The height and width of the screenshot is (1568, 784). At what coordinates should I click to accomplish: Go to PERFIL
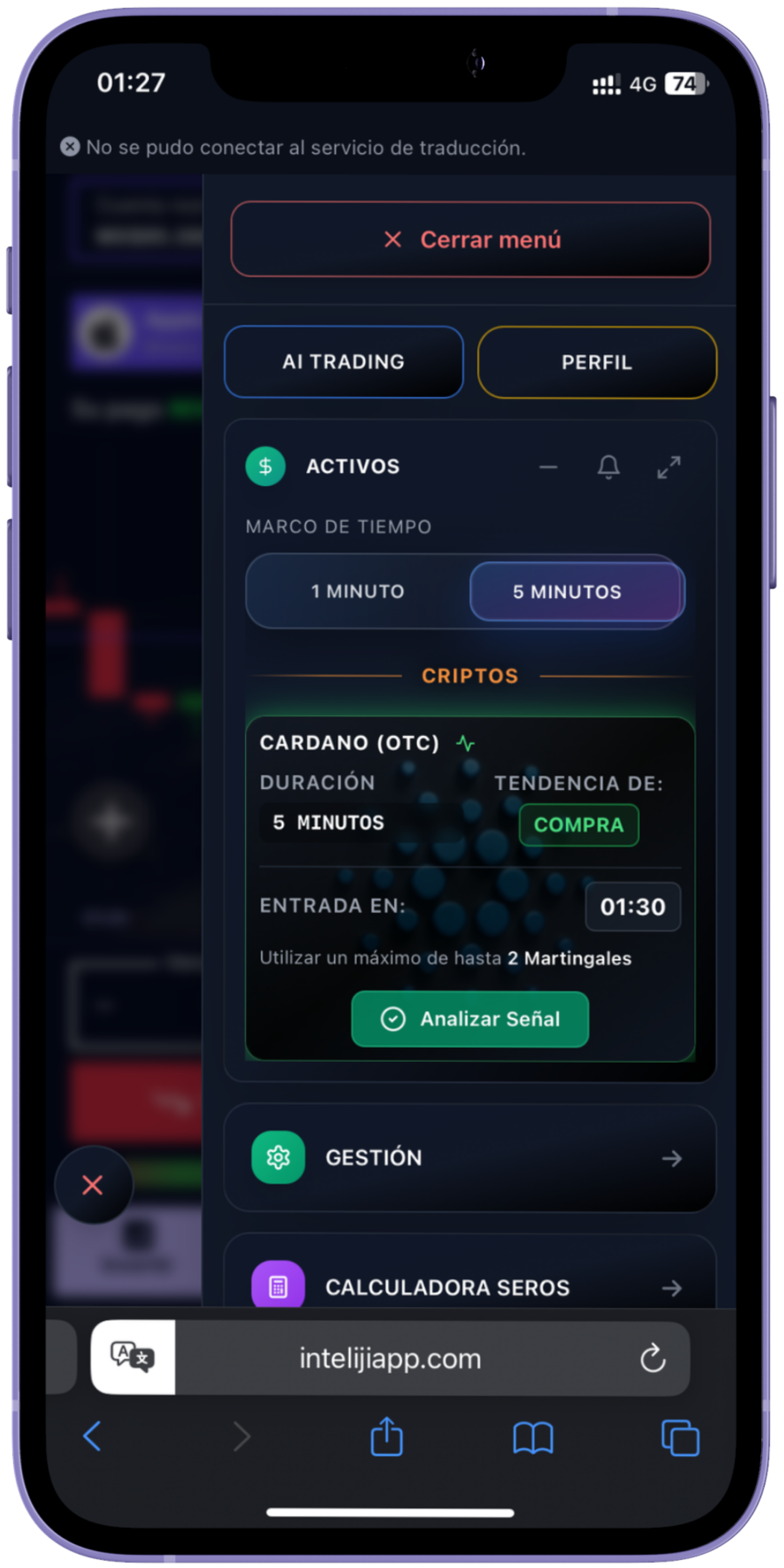[x=597, y=362]
